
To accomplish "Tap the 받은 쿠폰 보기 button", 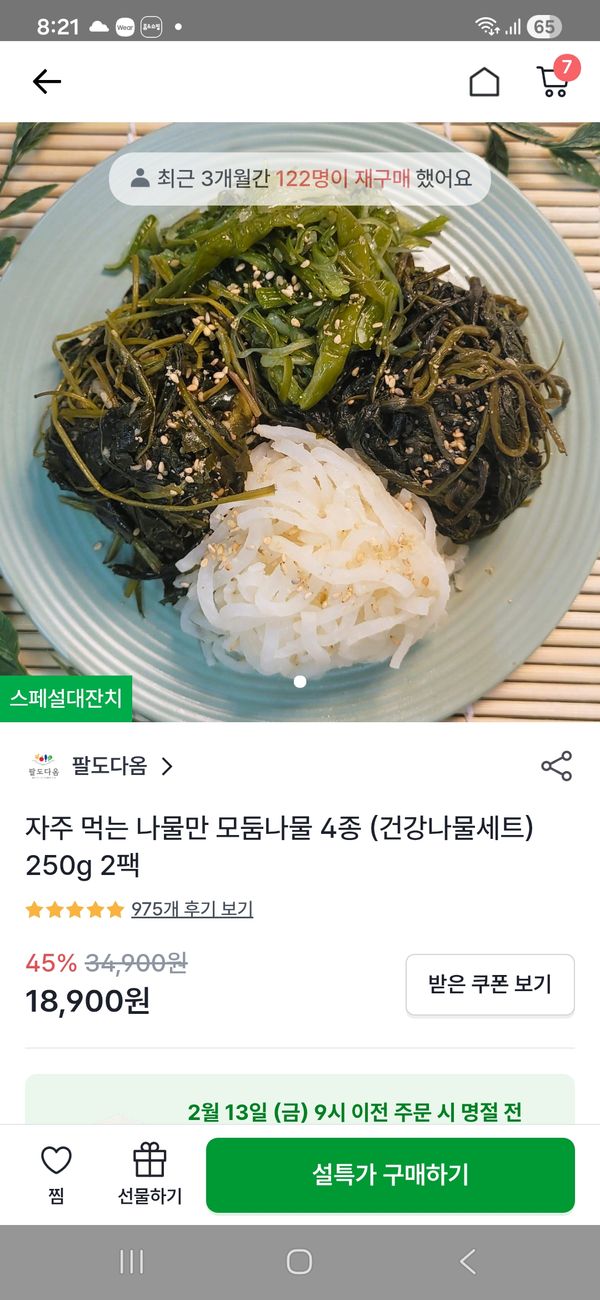I will [x=490, y=984].
